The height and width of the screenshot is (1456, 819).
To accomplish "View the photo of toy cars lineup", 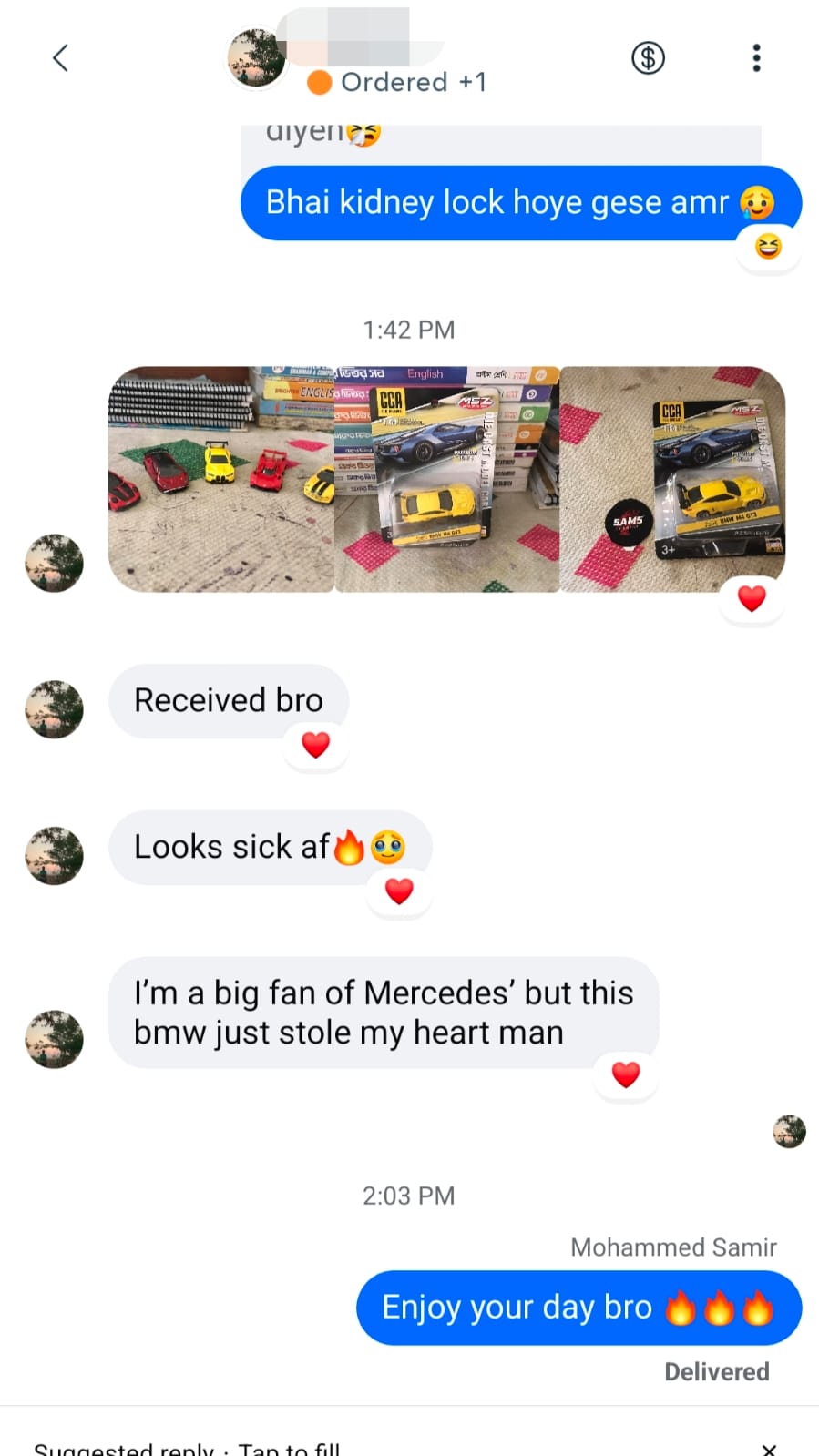I will coord(221,479).
